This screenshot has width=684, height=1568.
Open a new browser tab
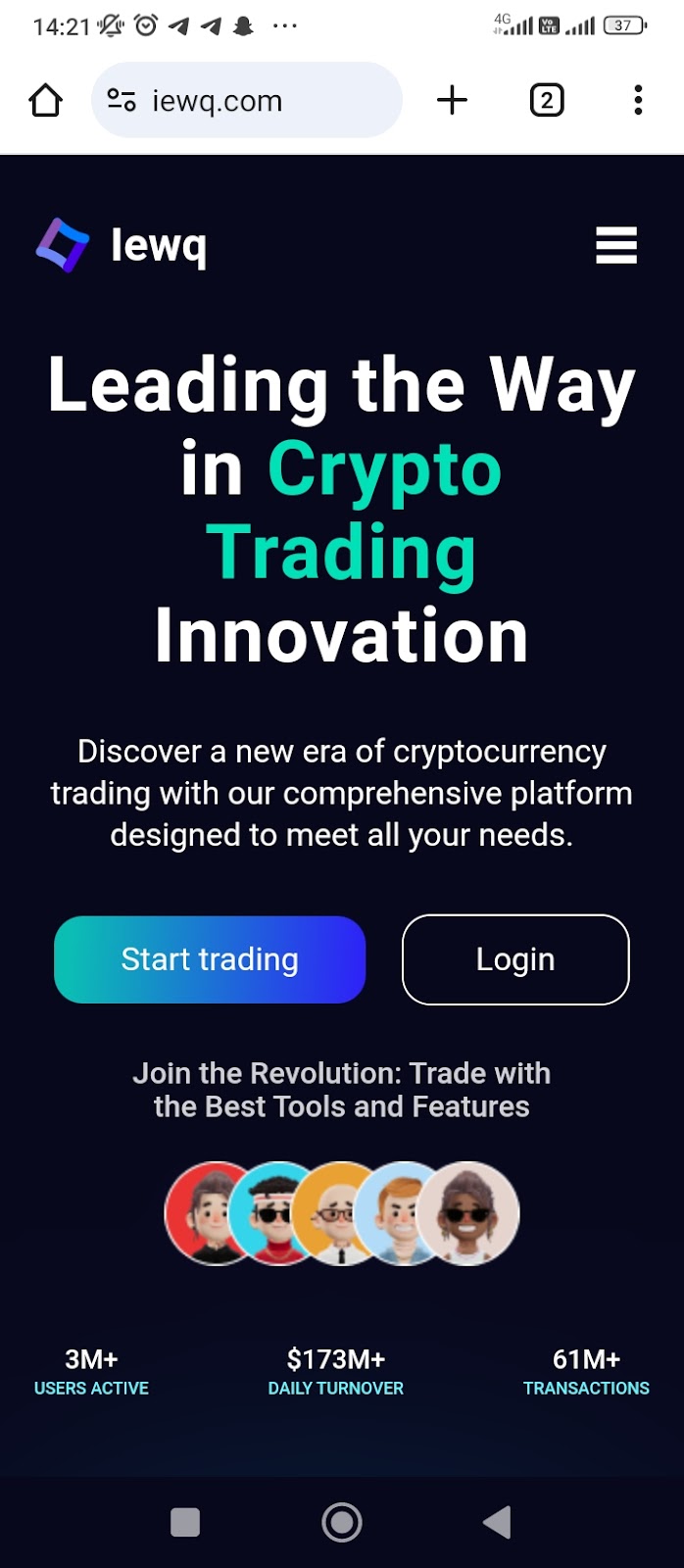coord(452,100)
